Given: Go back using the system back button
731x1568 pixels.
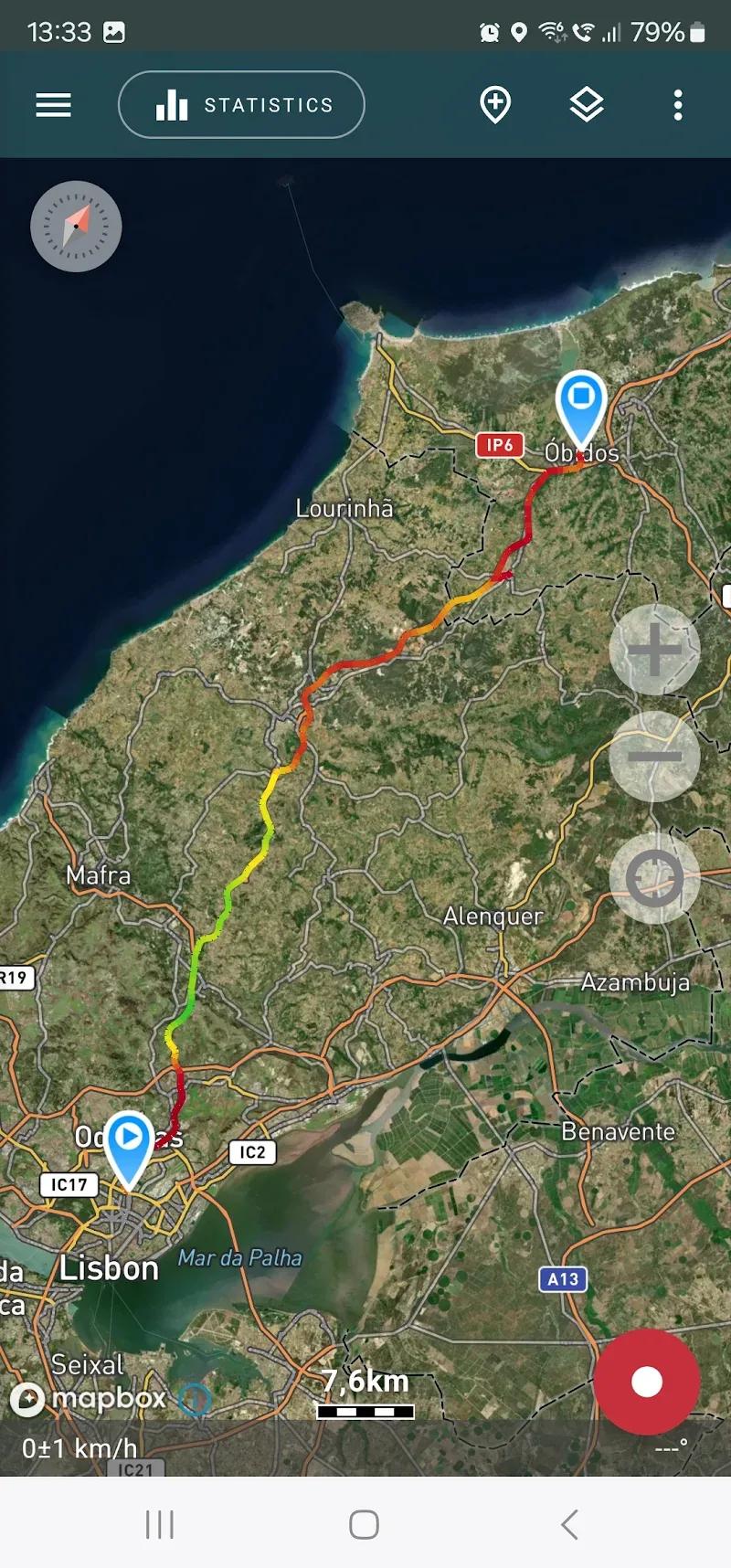Looking at the screenshot, I should click(x=569, y=1524).
